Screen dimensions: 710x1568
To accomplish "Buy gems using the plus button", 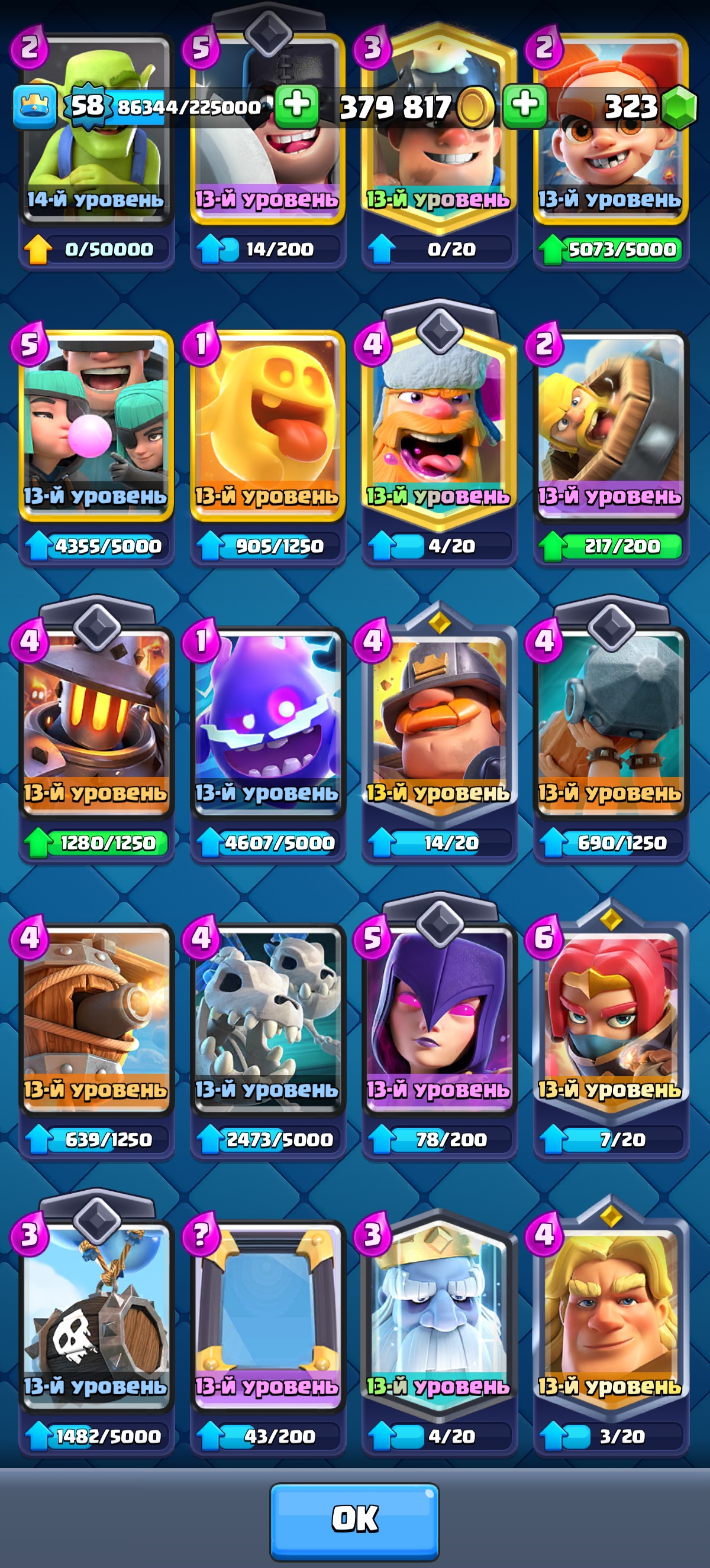I will (x=524, y=106).
